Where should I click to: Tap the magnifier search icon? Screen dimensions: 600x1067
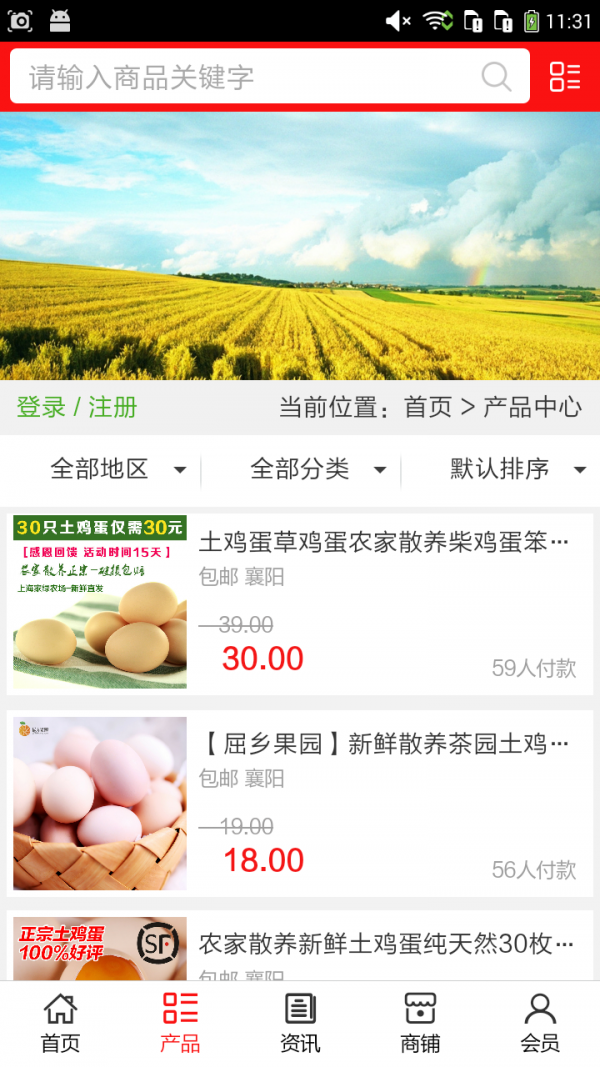[496, 77]
